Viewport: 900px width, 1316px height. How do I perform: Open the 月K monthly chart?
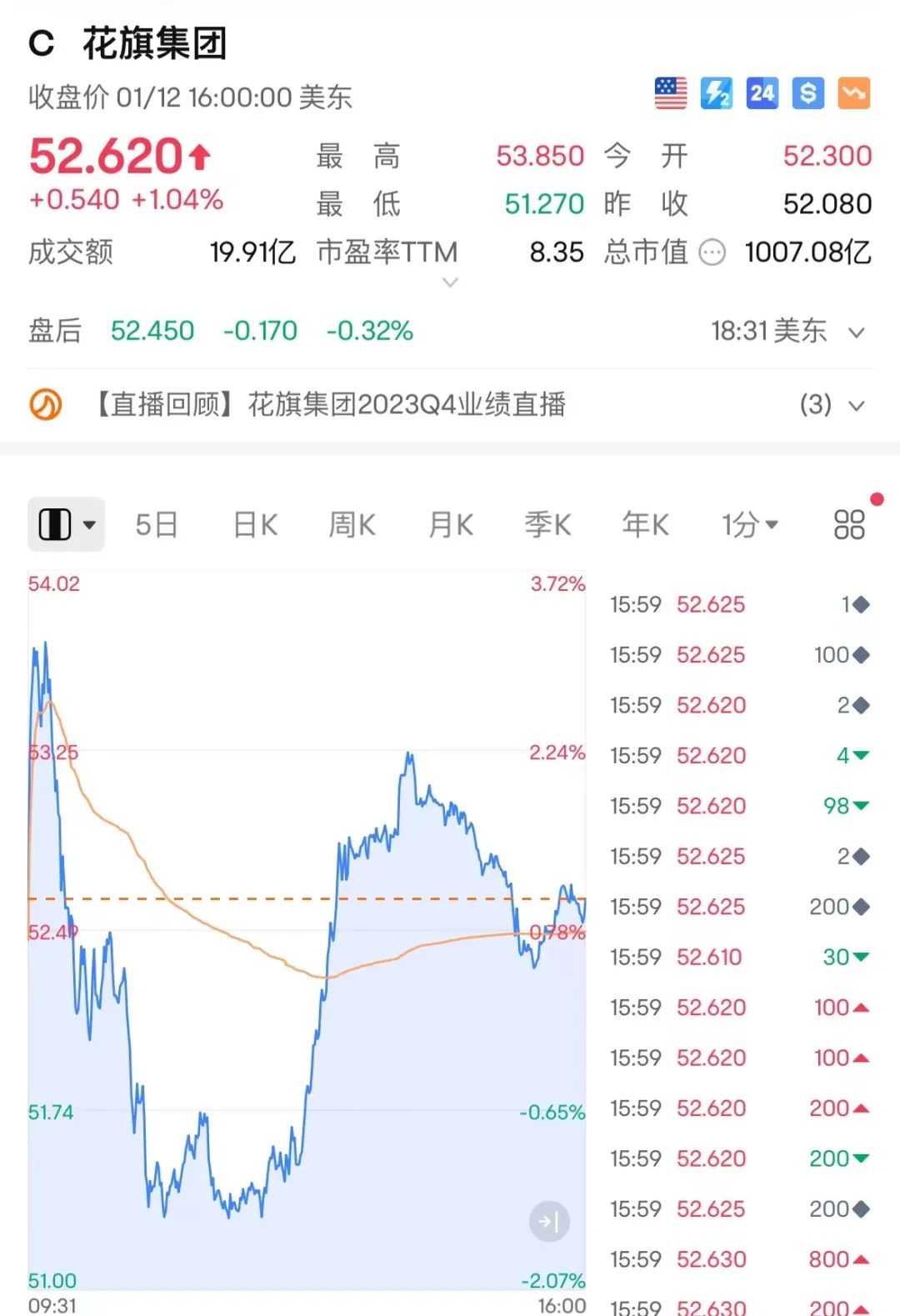(x=451, y=525)
